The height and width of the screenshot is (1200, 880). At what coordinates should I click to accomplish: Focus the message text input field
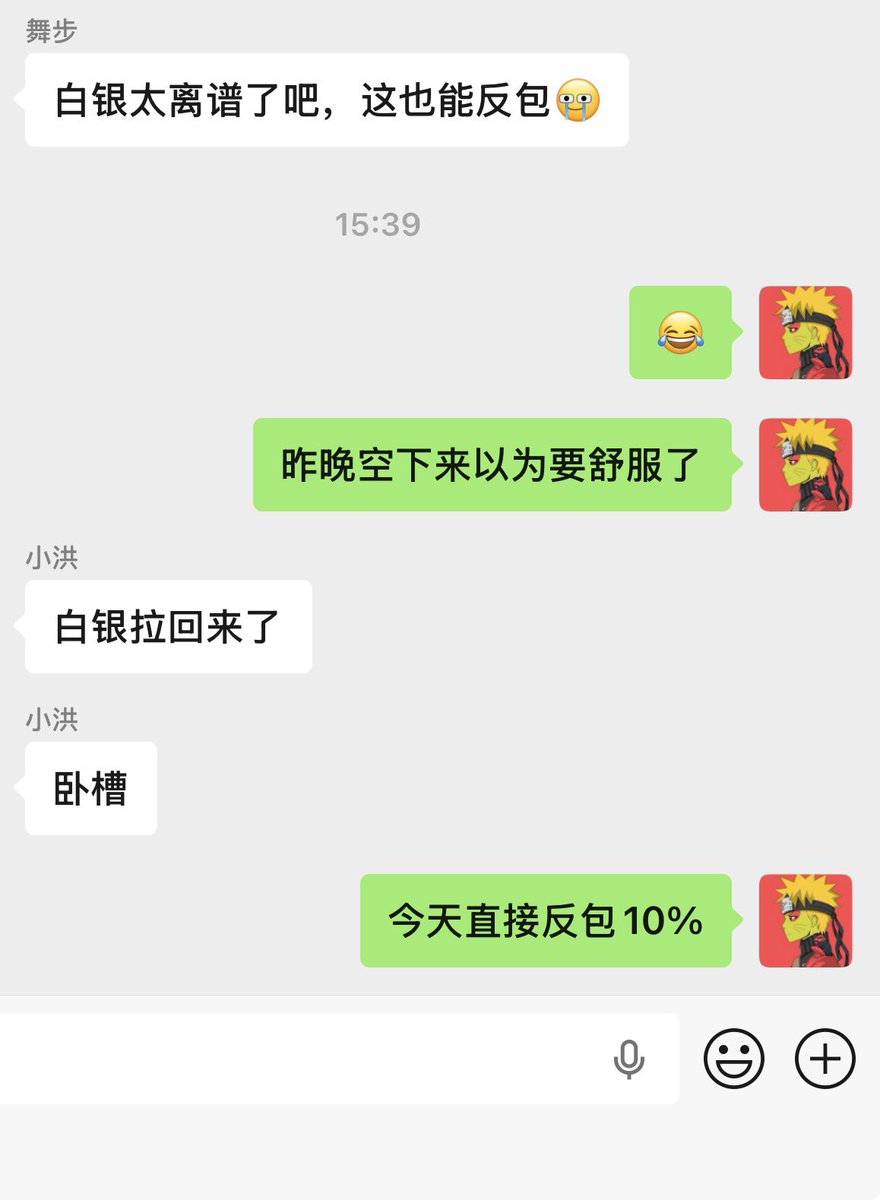[x=300, y=1058]
